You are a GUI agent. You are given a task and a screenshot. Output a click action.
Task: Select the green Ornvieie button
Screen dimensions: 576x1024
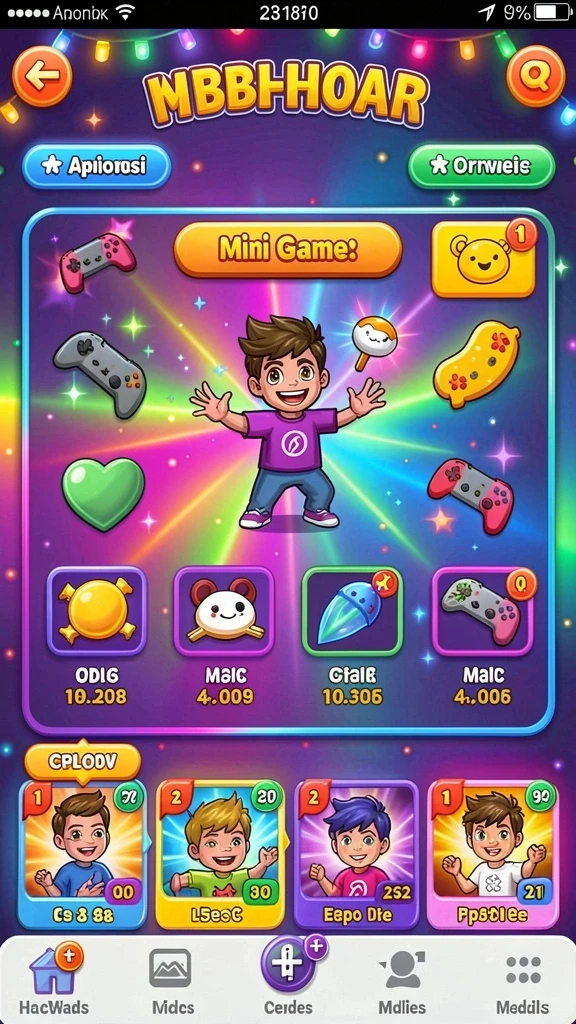point(481,167)
